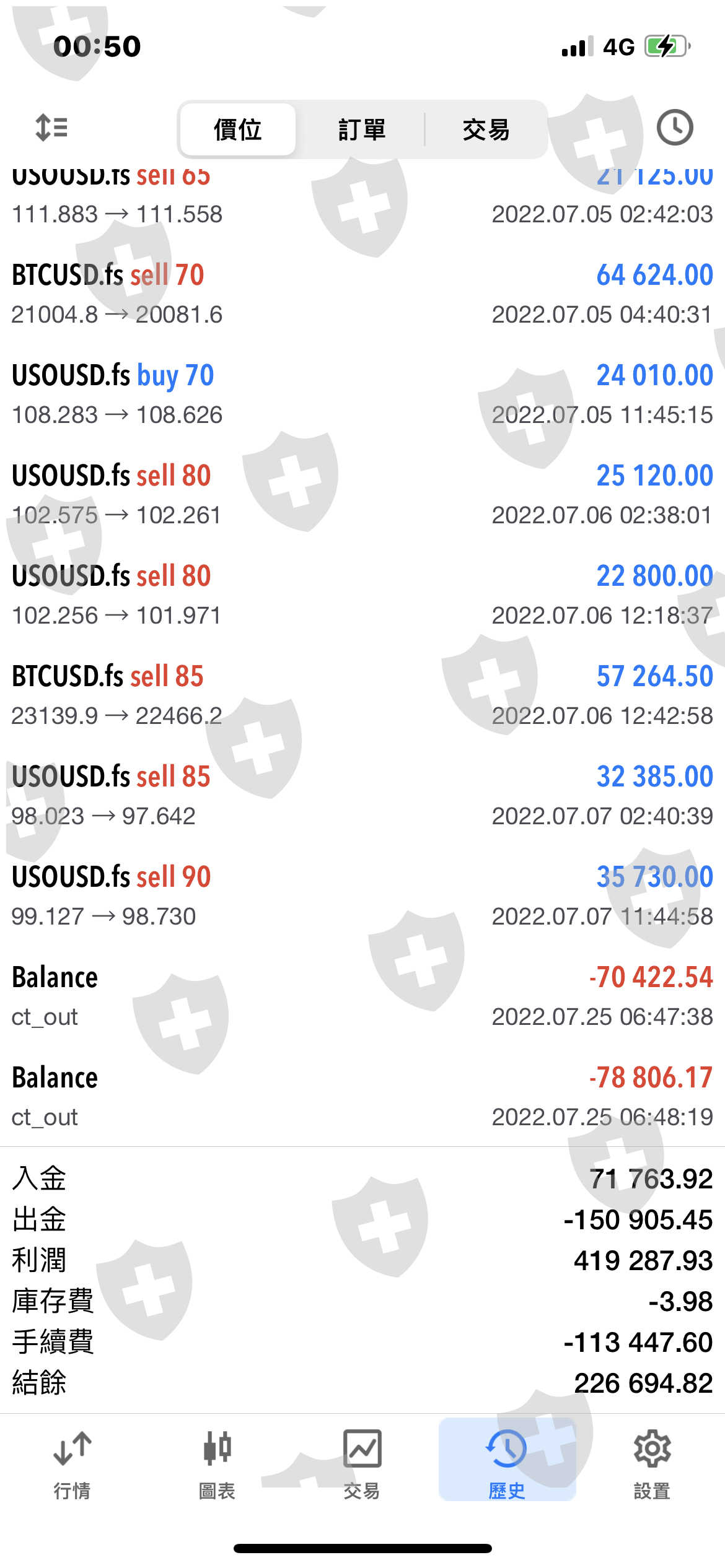Screen dimensions: 725x1568
Task: Open the date range clock icon
Action: click(x=674, y=128)
